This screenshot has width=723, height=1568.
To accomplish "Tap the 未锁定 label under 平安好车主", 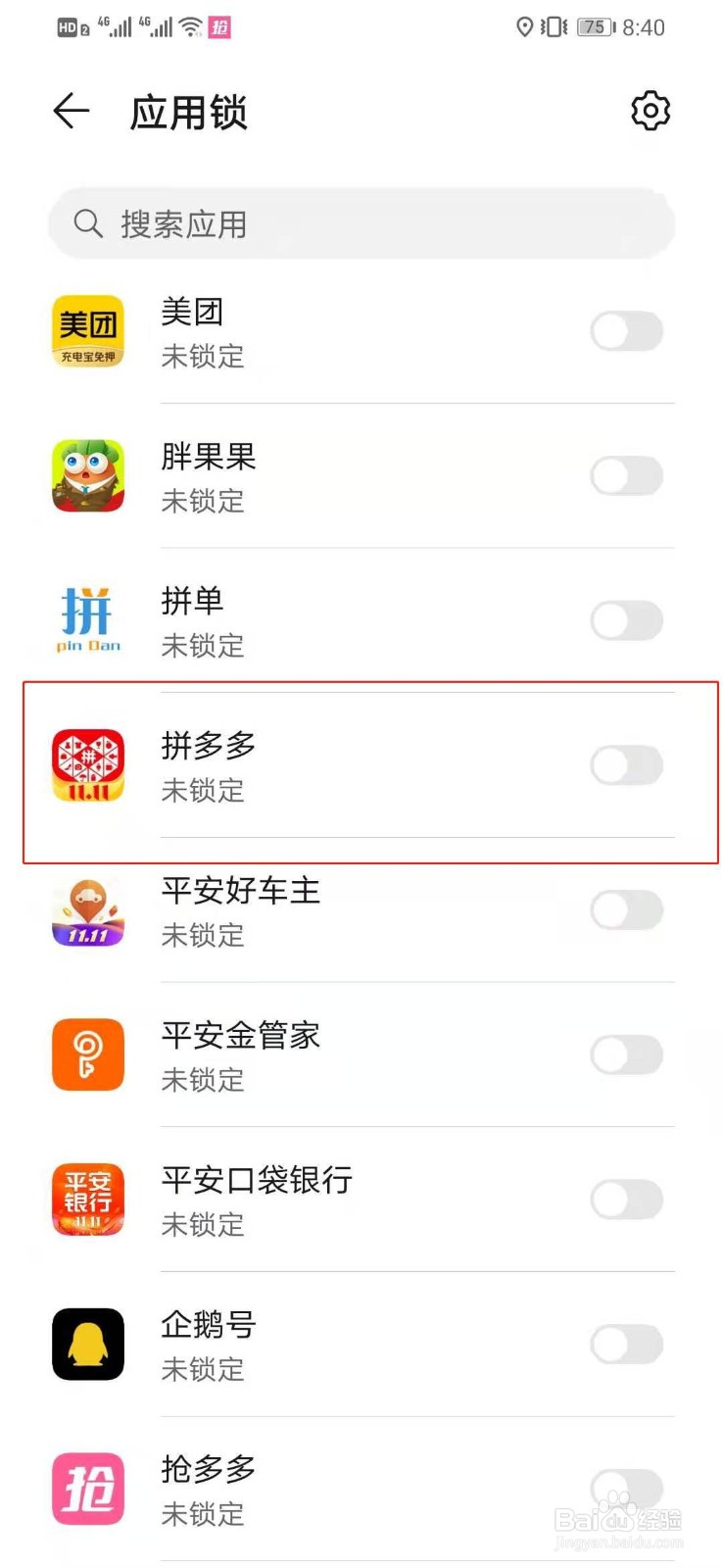I will (x=202, y=936).
